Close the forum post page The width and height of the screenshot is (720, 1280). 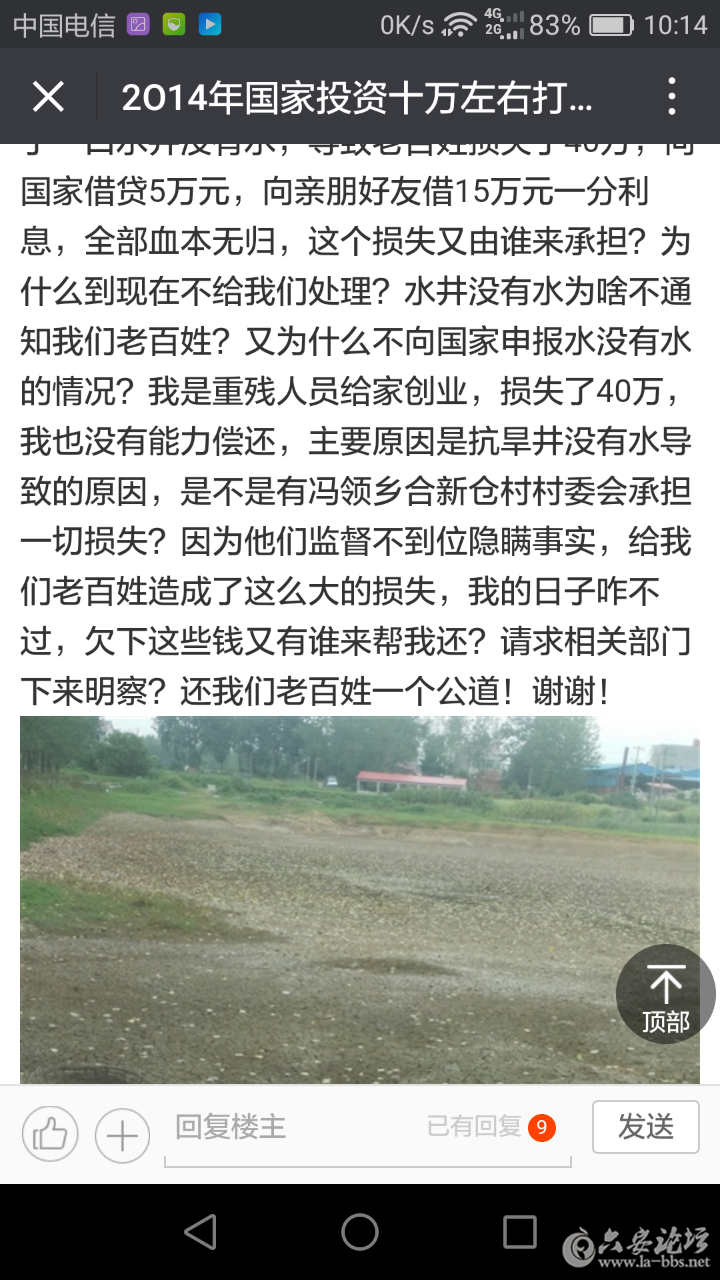click(48, 97)
